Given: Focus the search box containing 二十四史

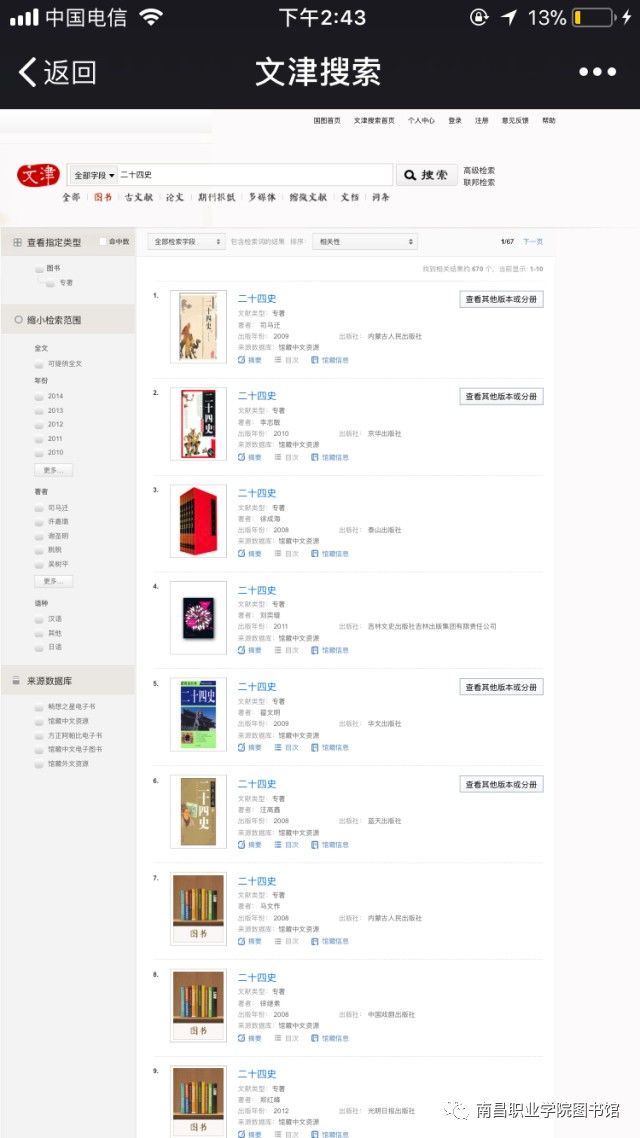Looking at the screenshot, I should point(254,175).
